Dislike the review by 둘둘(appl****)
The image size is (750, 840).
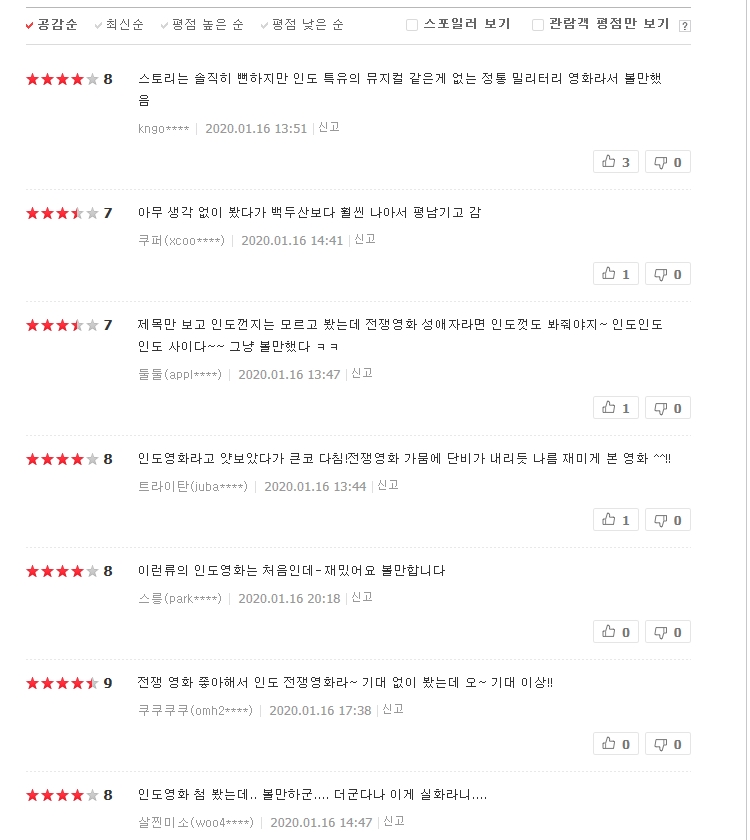coord(667,408)
